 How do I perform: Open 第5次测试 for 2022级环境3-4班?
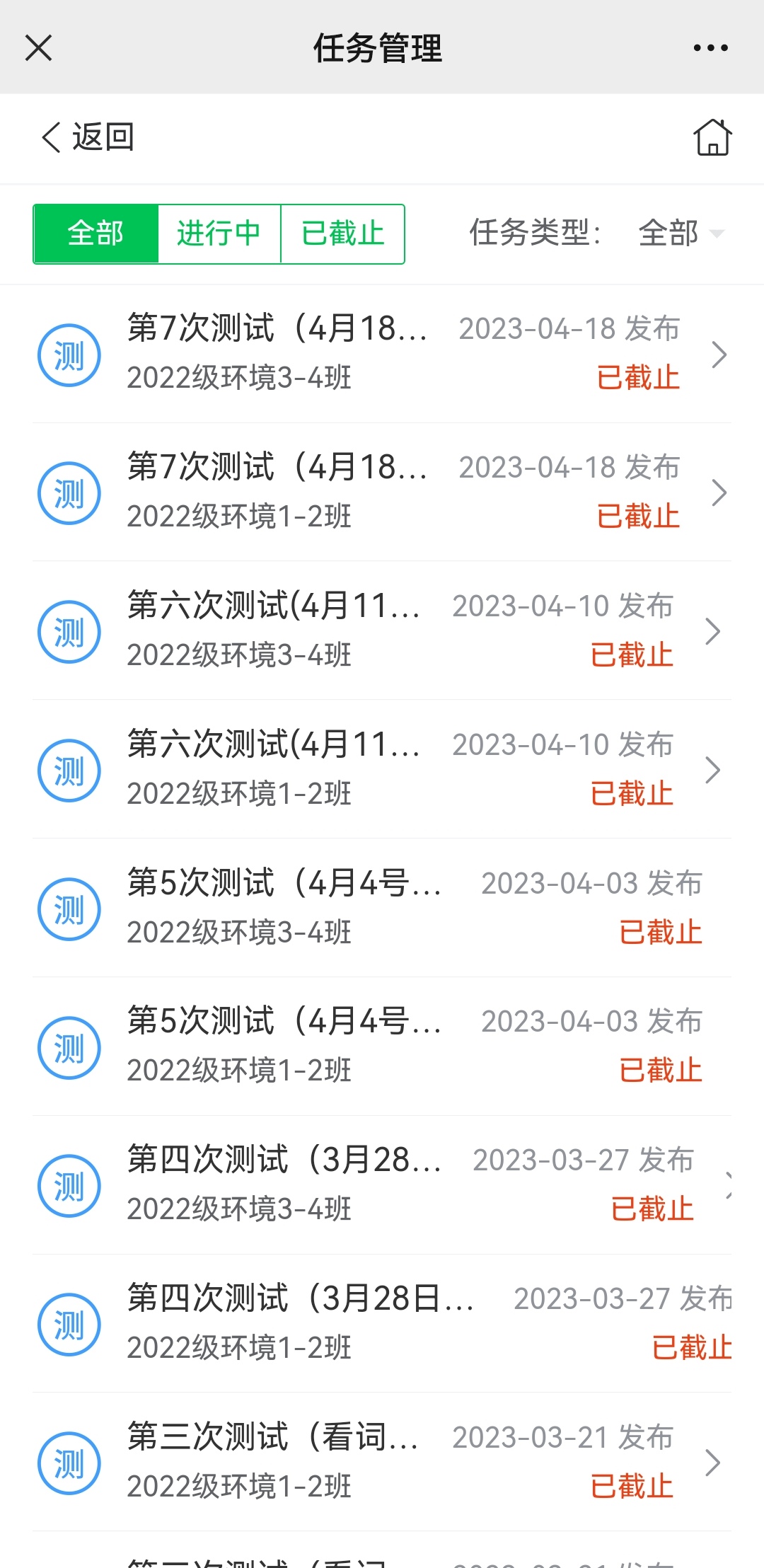coord(382,908)
